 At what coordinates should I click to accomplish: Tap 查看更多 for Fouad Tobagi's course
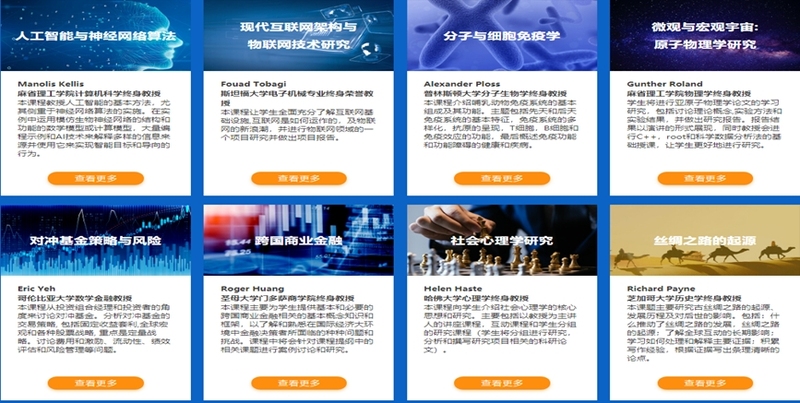point(298,177)
